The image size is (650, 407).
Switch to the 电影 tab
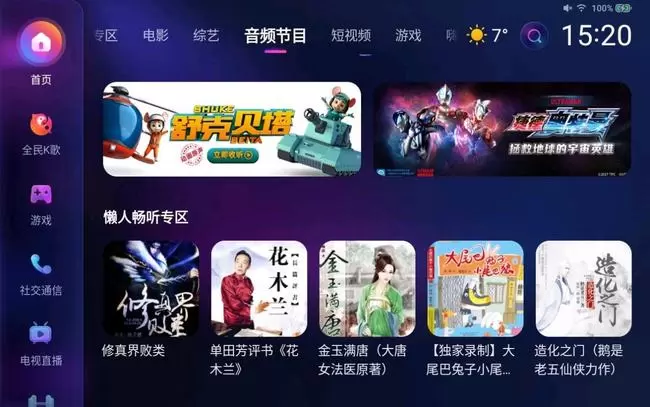155,36
